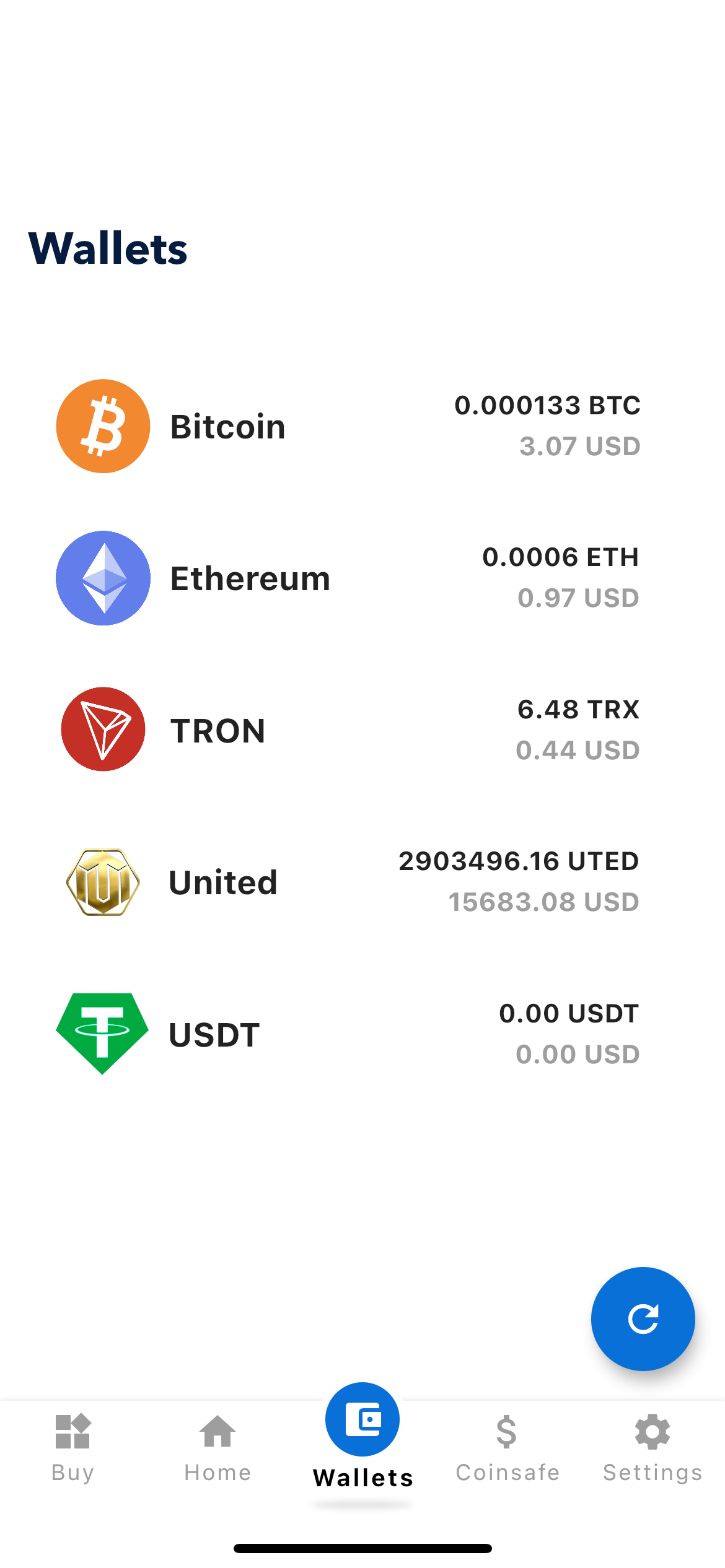This screenshot has width=725, height=1568.
Task: Tap the Wallets tab
Action: pyautogui.click(x=362, y=1437)
